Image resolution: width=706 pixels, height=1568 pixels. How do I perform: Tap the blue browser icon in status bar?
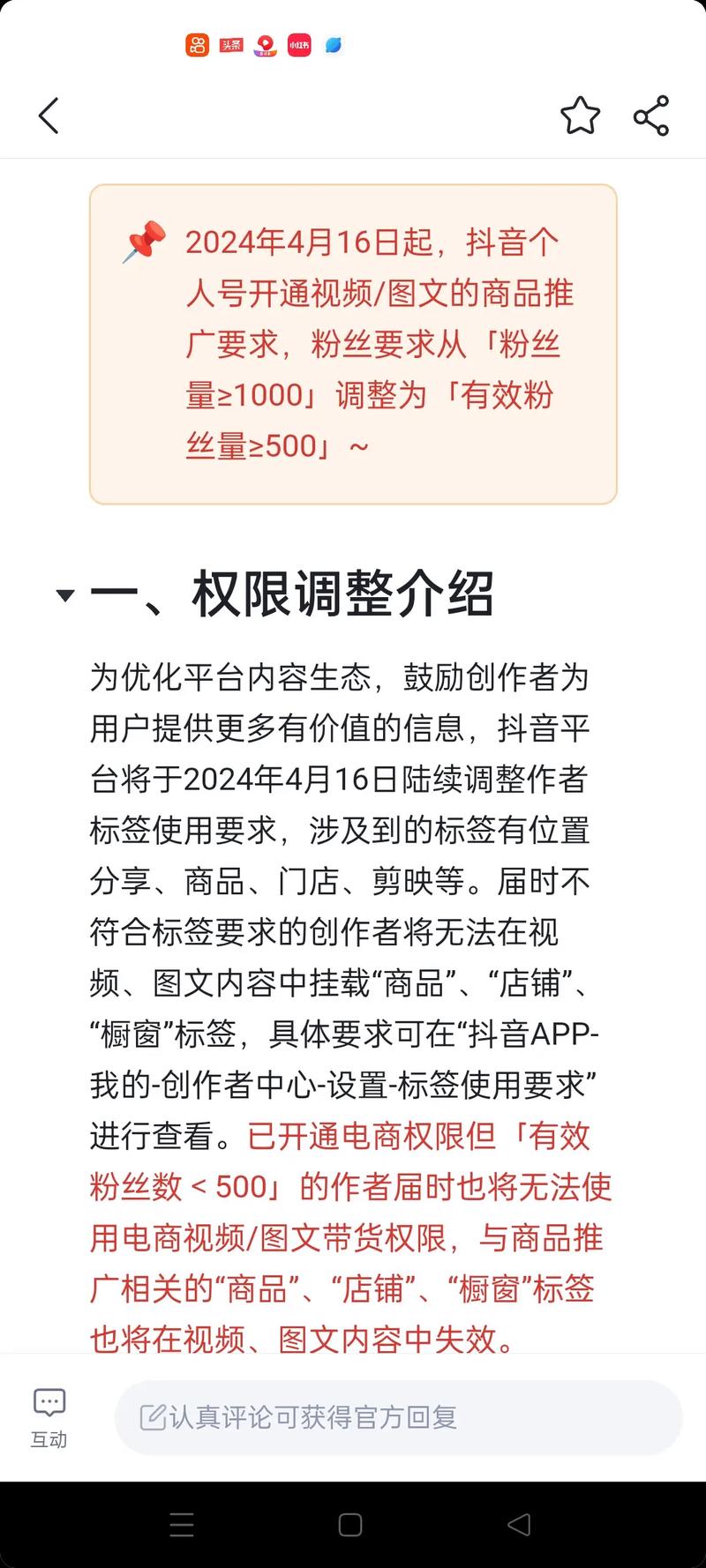click(334, 45)
